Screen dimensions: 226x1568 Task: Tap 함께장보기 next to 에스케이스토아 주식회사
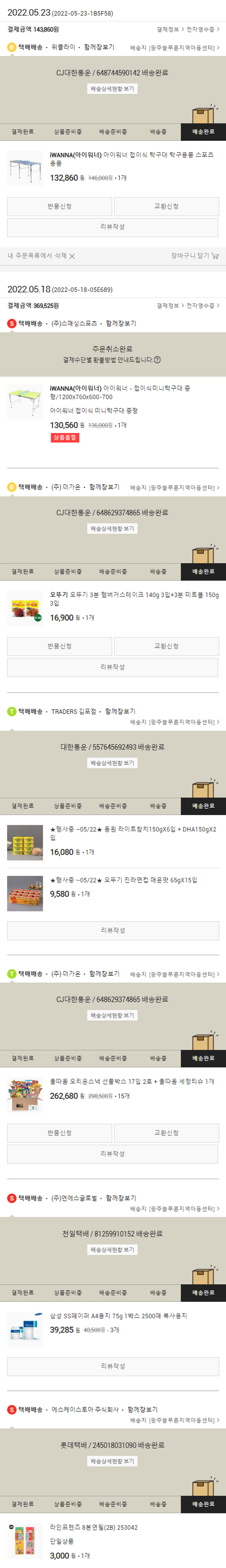click(143, 1409)
